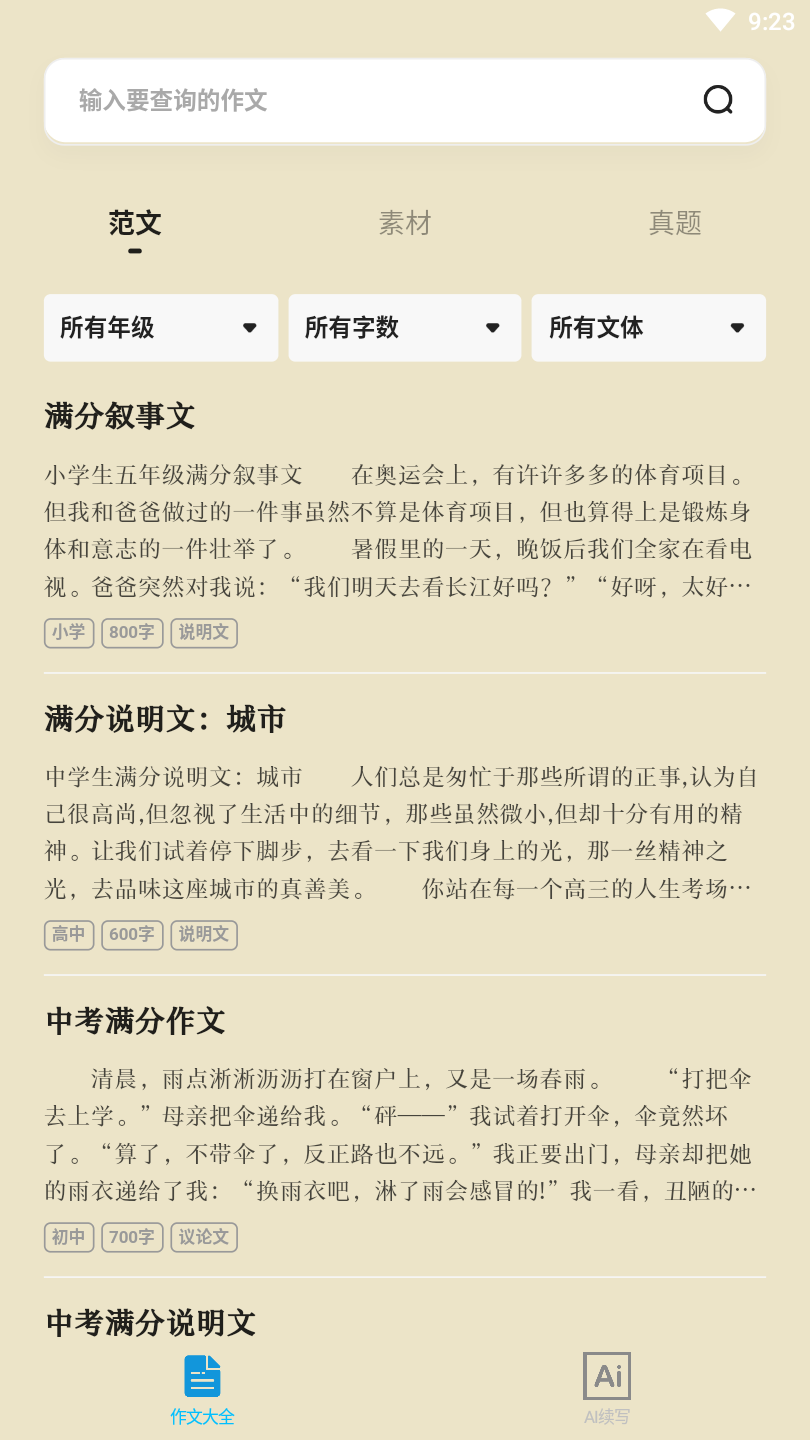This screenshot has height=1440, width=810.
Task: Open the essay 中考满分作文
Action: click(136, 1021)
